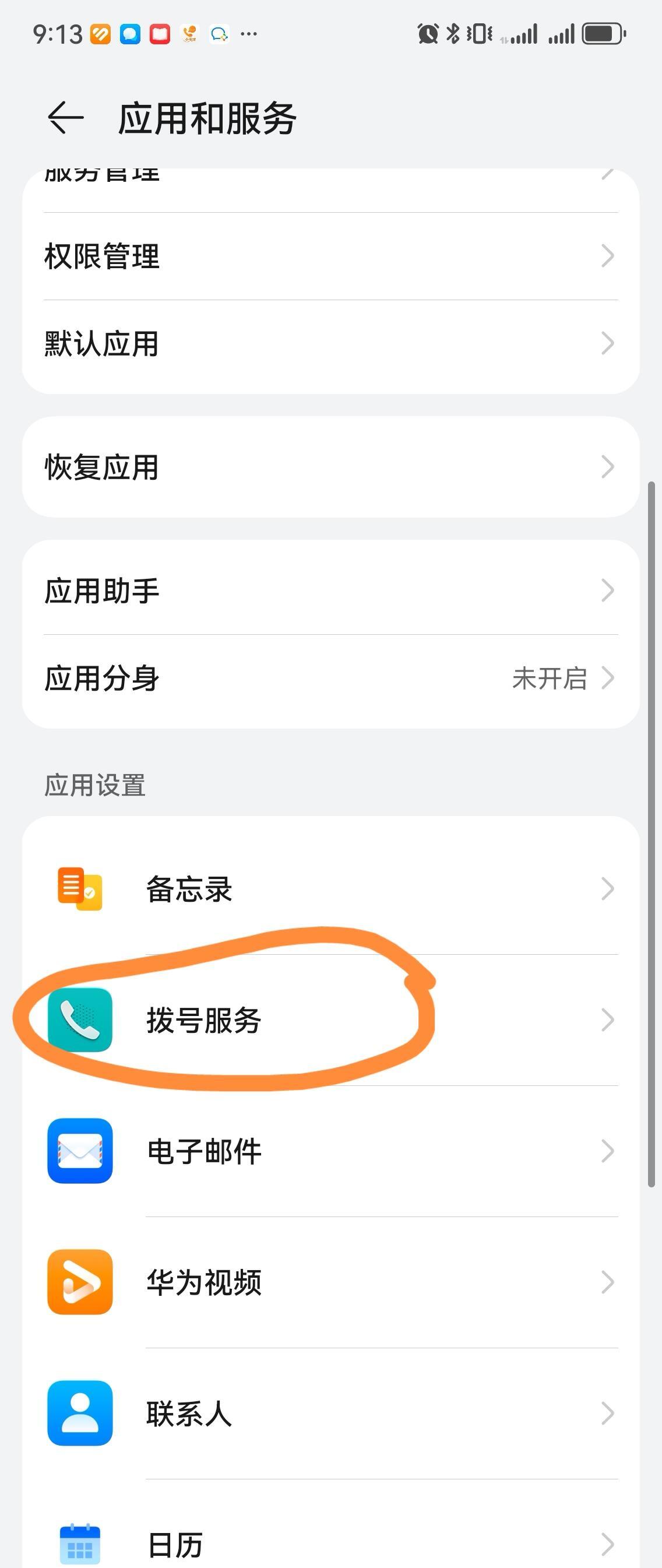Go back from 应用和服务
The width and height of the screenshot is (662, 1568).
(66, 117)
